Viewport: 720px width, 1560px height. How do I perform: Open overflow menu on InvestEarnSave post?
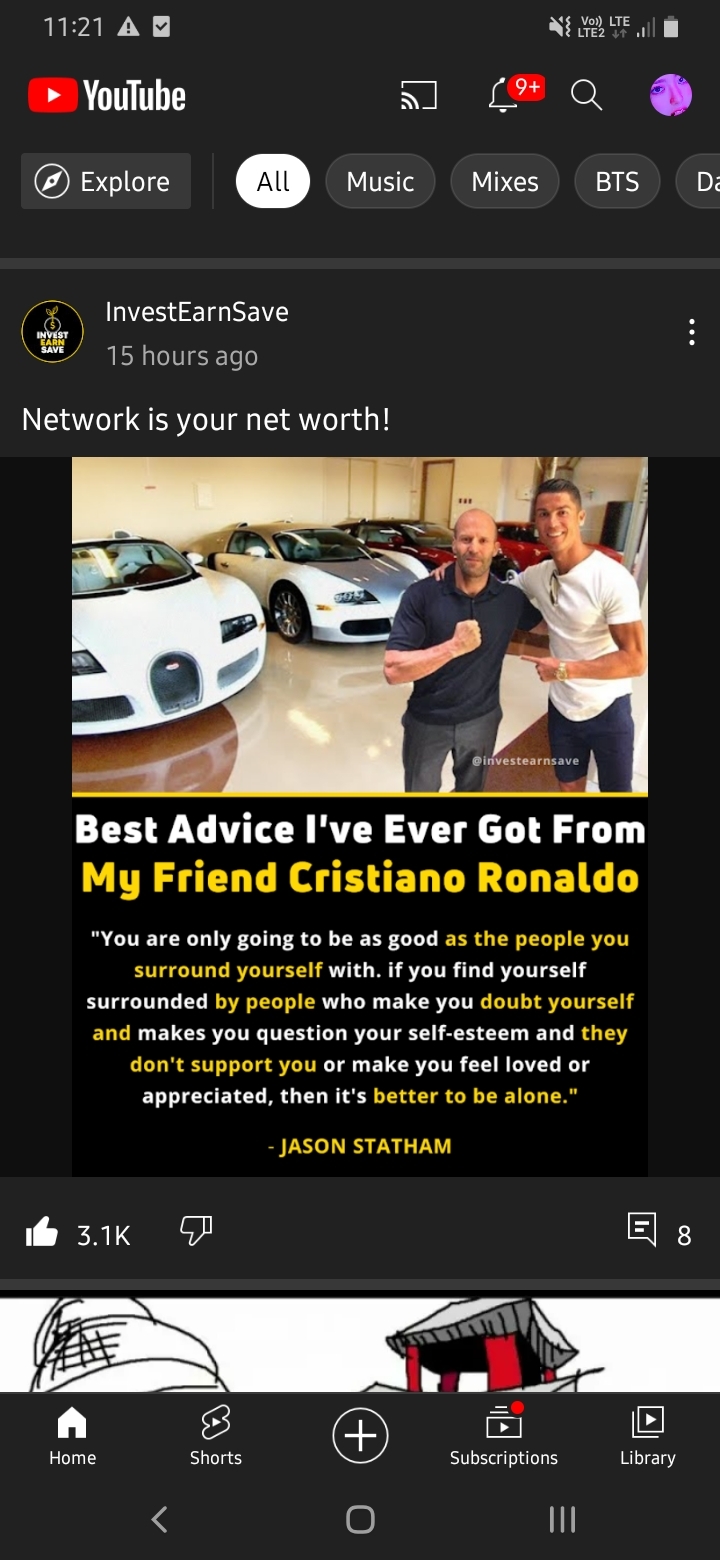point(691,332)
